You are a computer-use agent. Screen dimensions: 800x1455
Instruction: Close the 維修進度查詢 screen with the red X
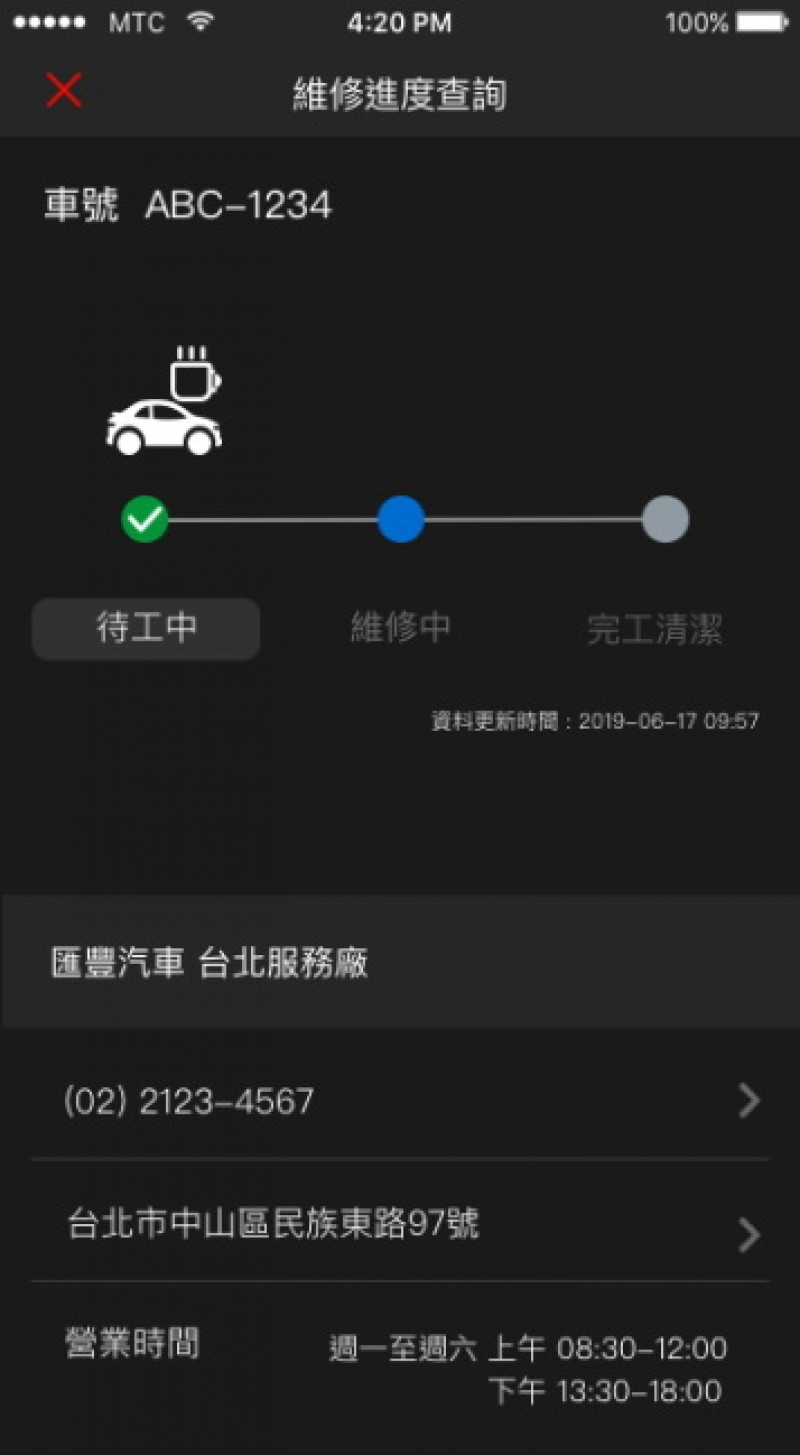(x=63, y=91)
